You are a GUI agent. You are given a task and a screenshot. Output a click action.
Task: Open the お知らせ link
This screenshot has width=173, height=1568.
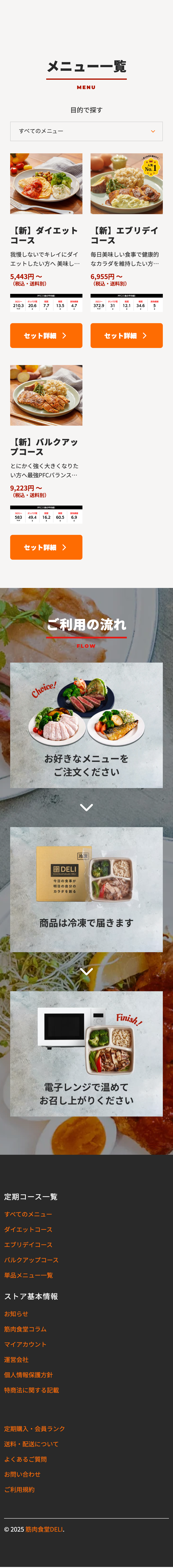[16, 1314]
